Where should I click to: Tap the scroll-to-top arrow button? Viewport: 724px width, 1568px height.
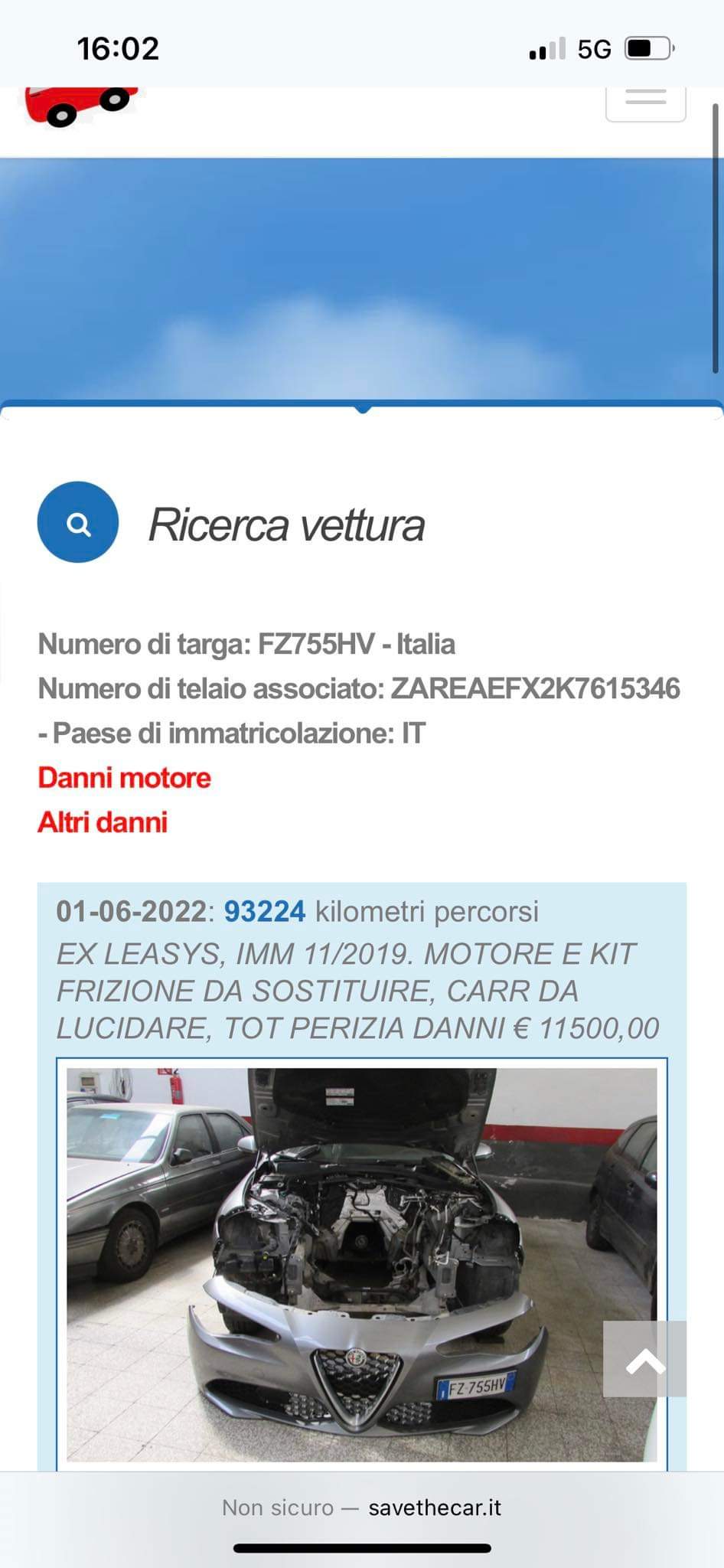coord(644,1358)
